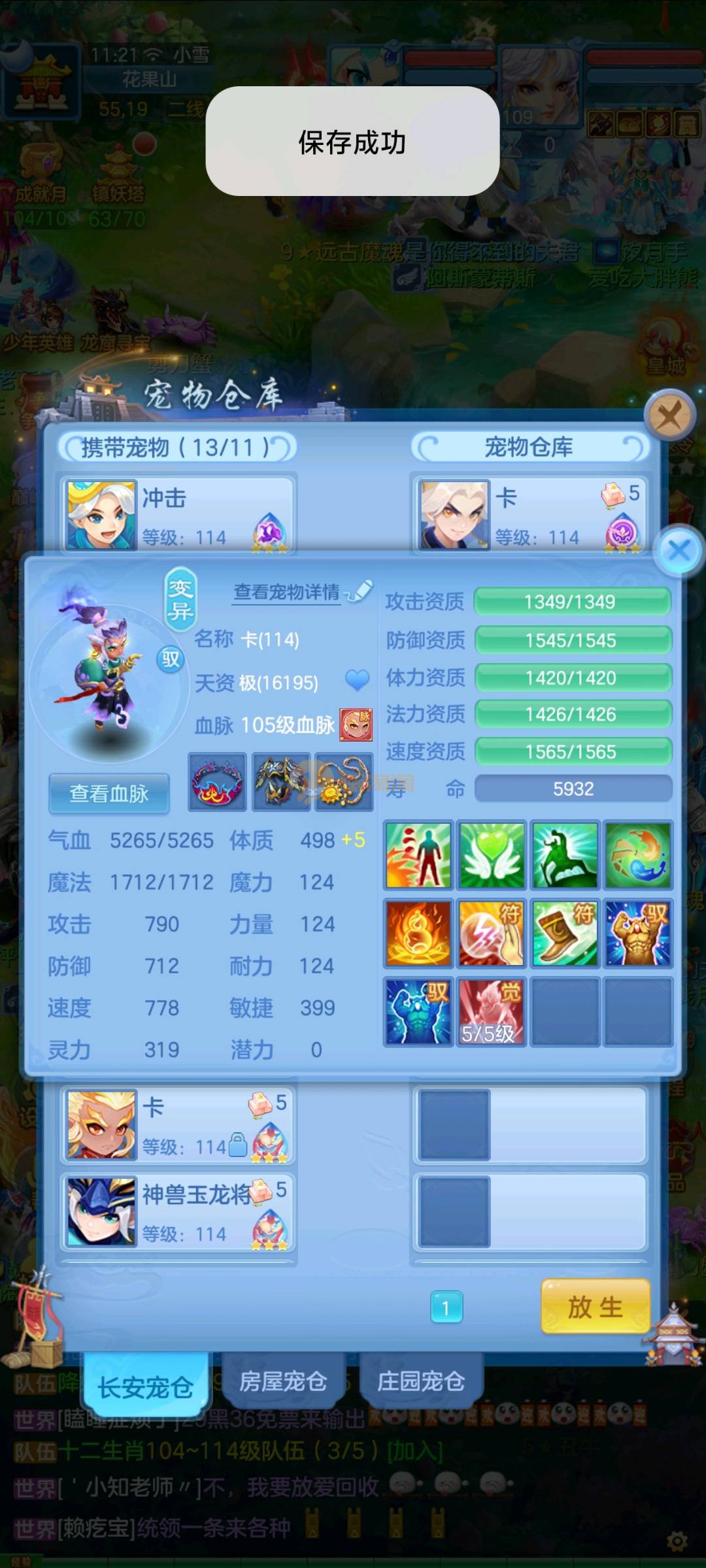Open the golden necklace equipment slot

click(344, 782)
